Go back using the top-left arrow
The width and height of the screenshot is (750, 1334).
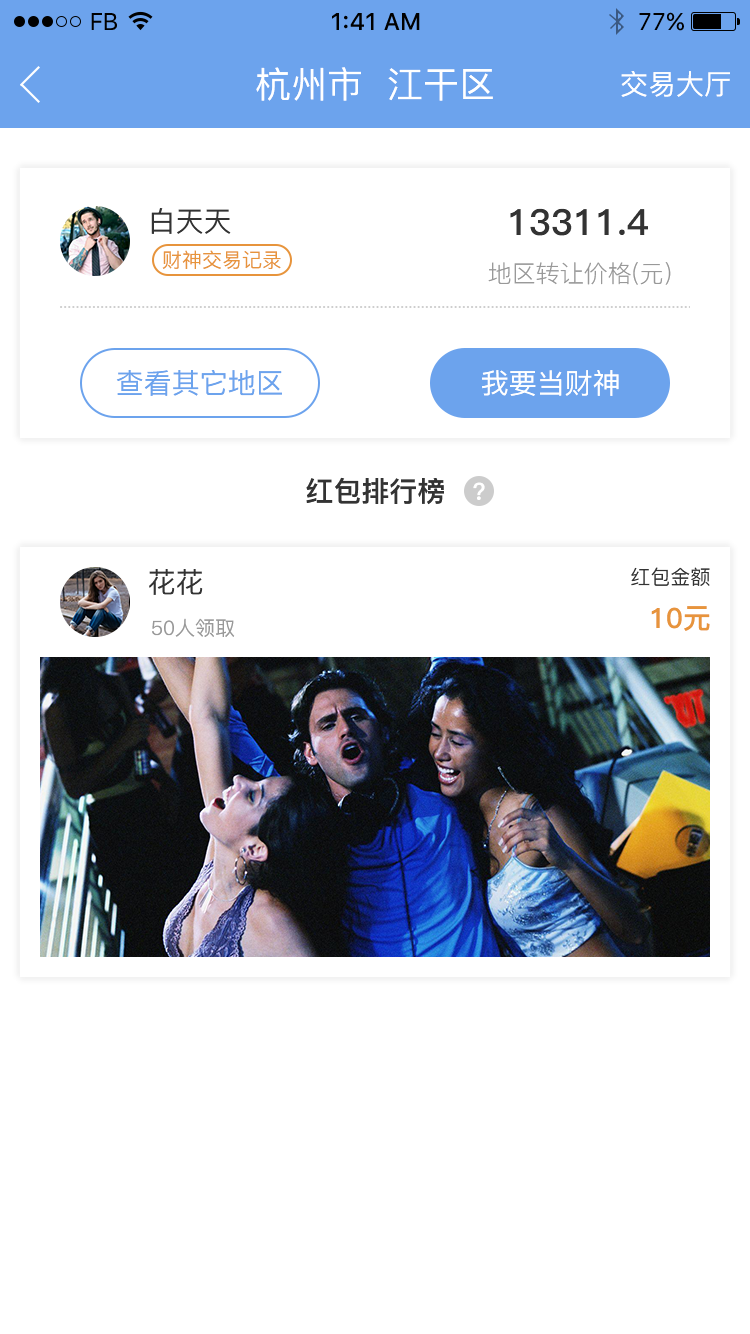coord(31,85)
